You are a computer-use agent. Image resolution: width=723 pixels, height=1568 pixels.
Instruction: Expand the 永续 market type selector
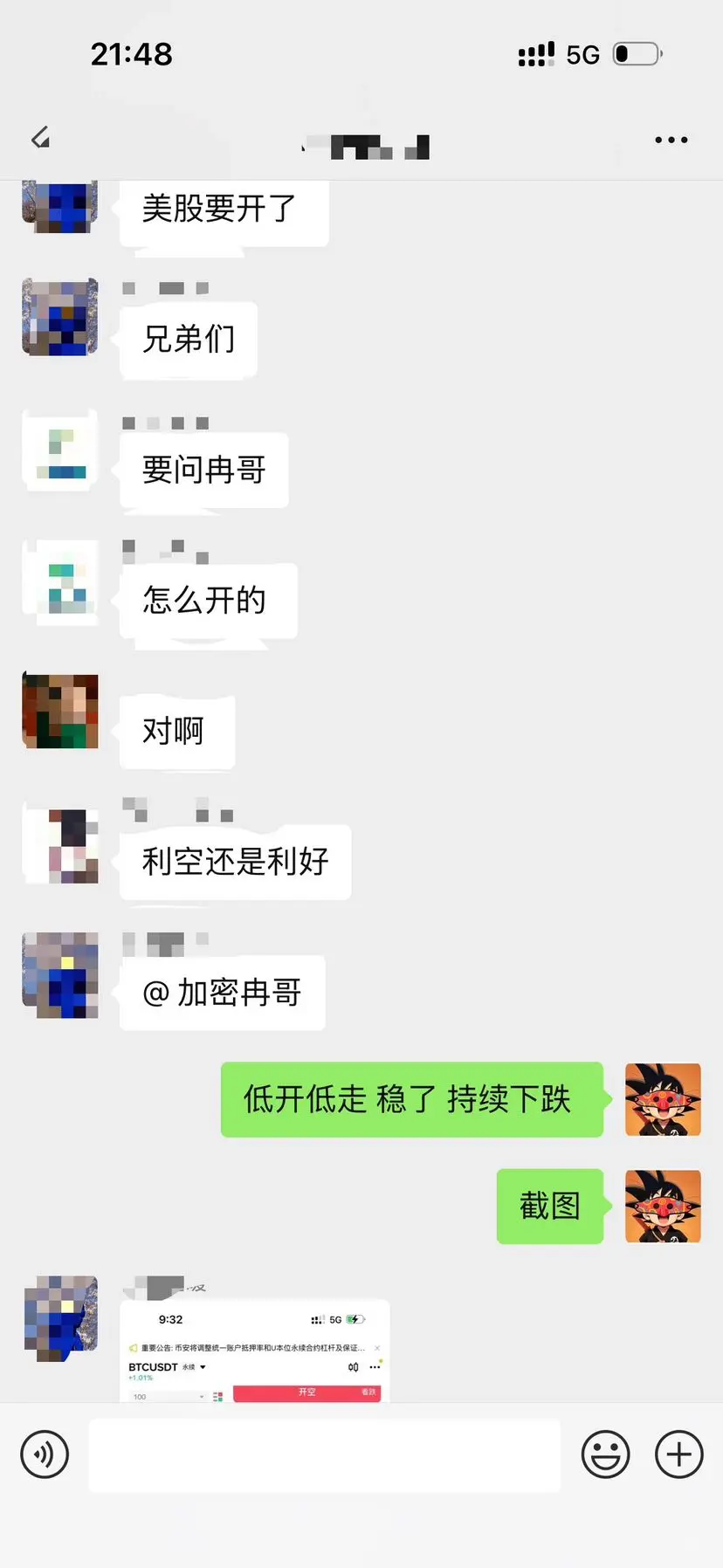tap(187, 1368)
